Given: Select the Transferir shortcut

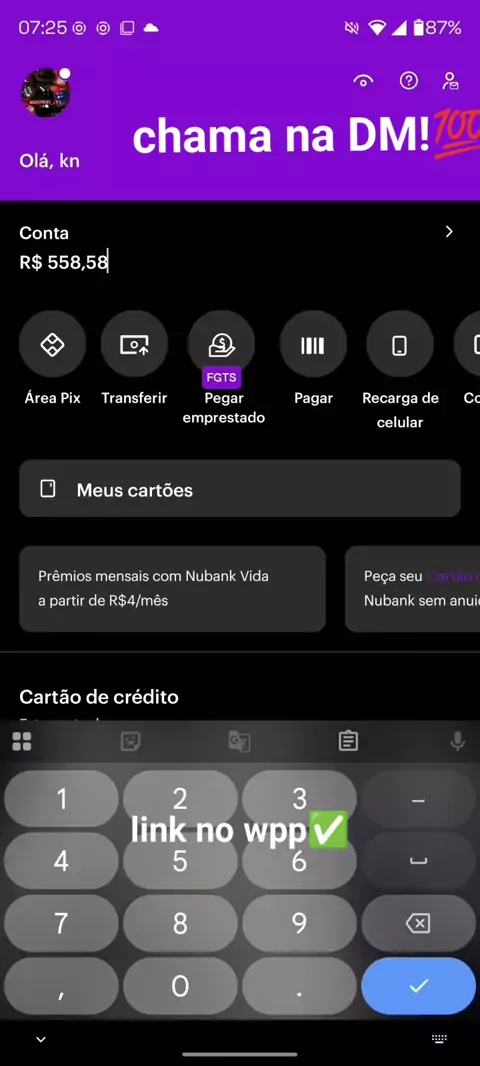Looking at the screenshot, I should coord(134,345).
